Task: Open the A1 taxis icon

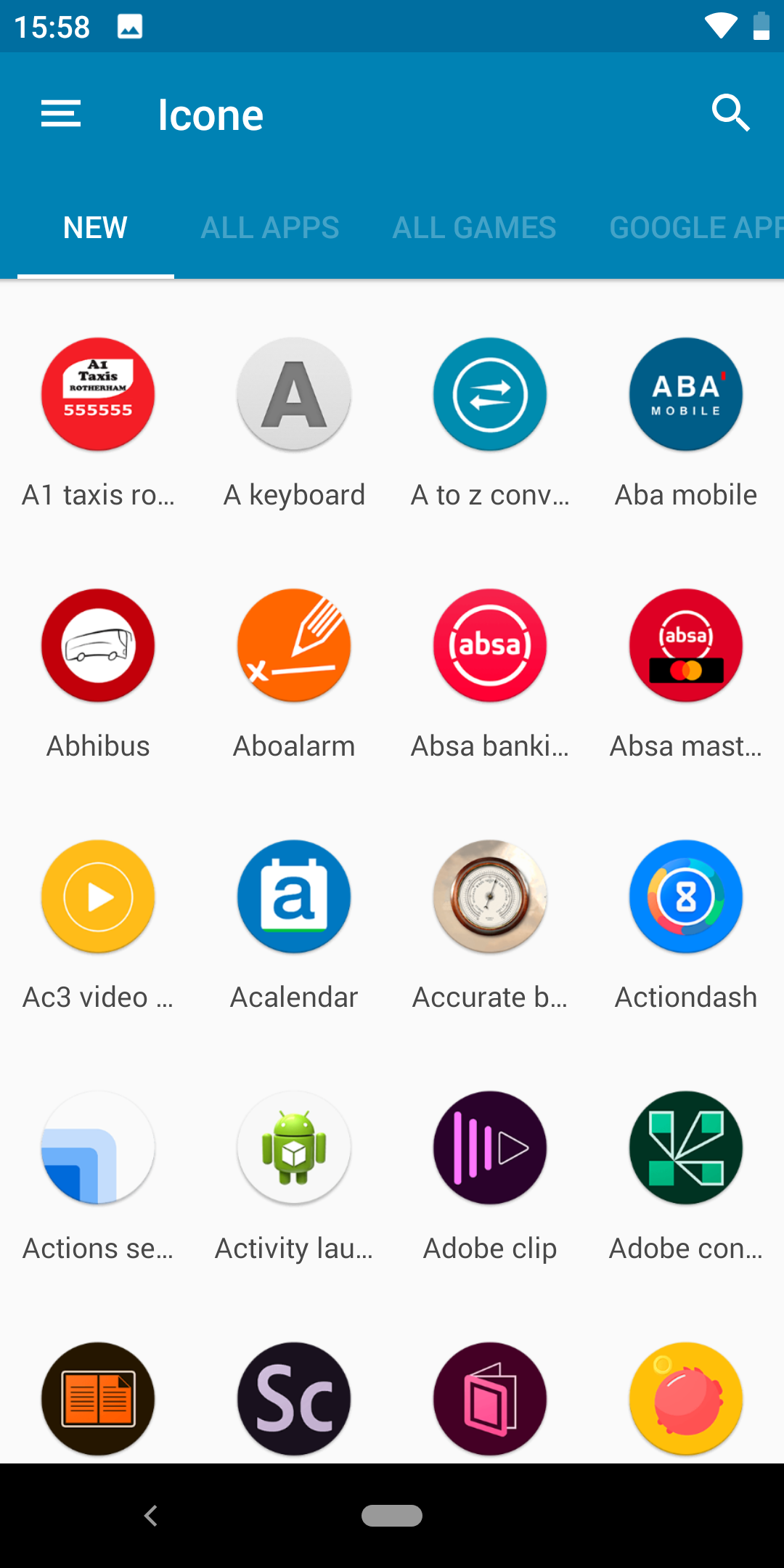Action: pos(98,394)
